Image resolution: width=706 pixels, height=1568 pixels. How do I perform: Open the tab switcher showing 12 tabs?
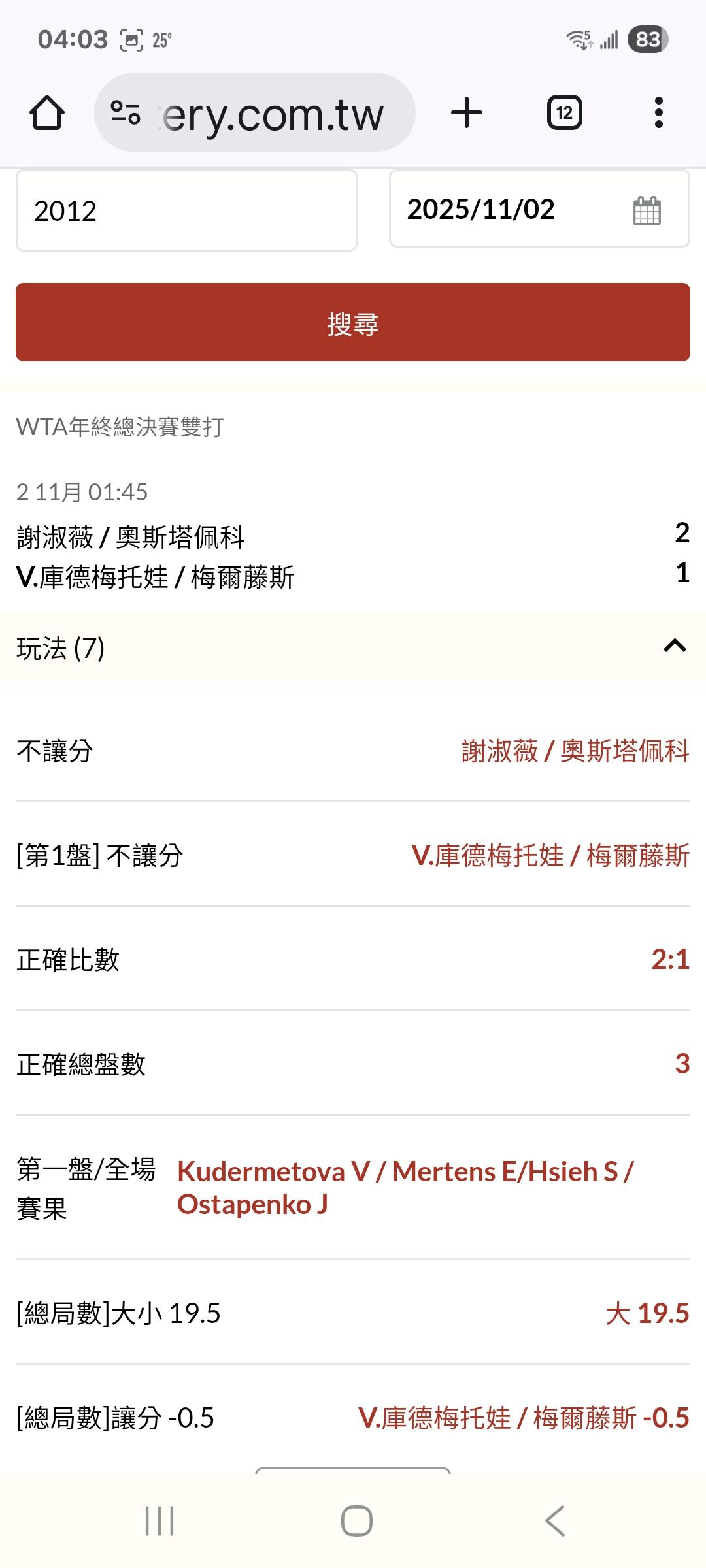[x=564, y=113]
